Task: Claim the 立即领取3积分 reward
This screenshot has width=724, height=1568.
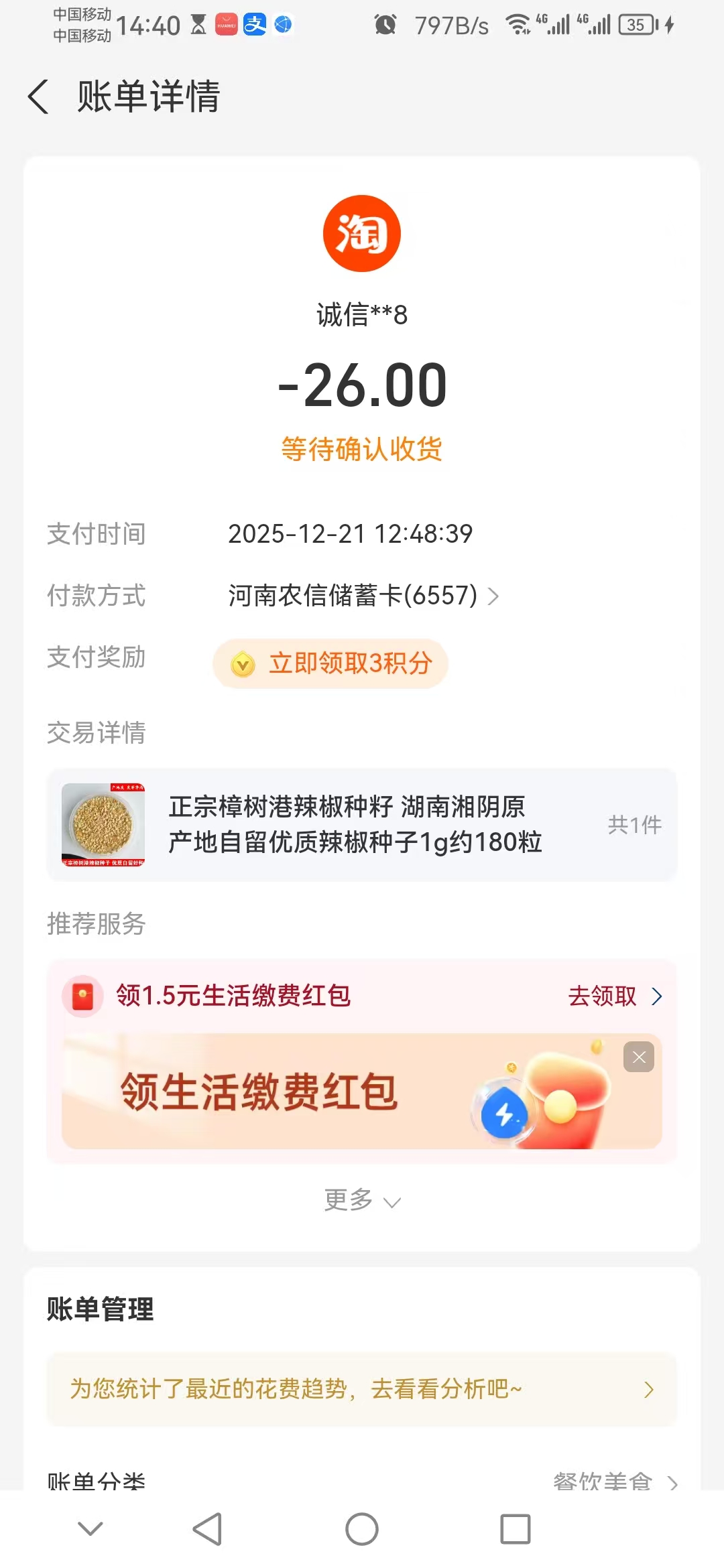Action: [x=330, y=663]
